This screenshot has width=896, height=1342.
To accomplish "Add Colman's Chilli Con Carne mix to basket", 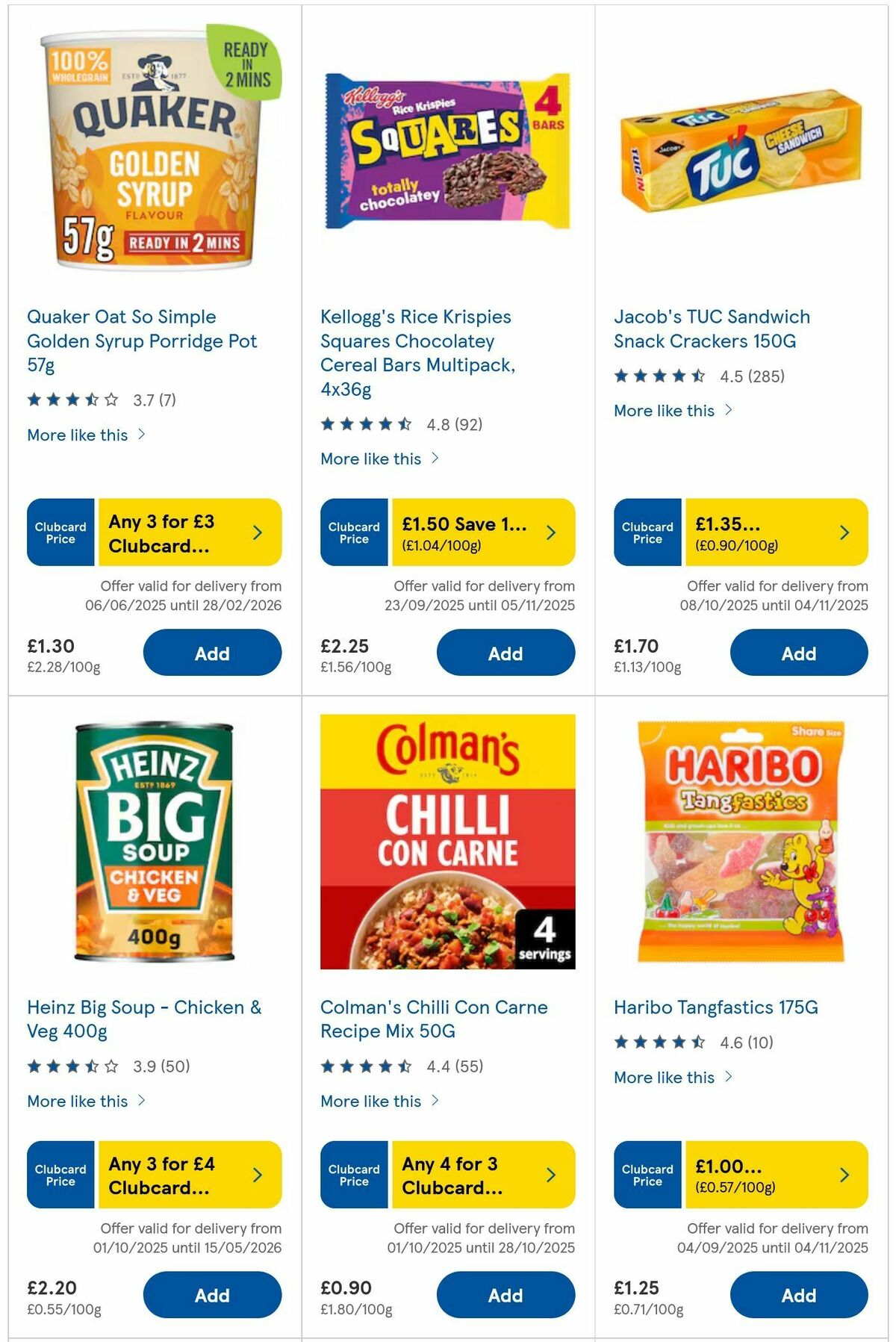I will 505,1296.
